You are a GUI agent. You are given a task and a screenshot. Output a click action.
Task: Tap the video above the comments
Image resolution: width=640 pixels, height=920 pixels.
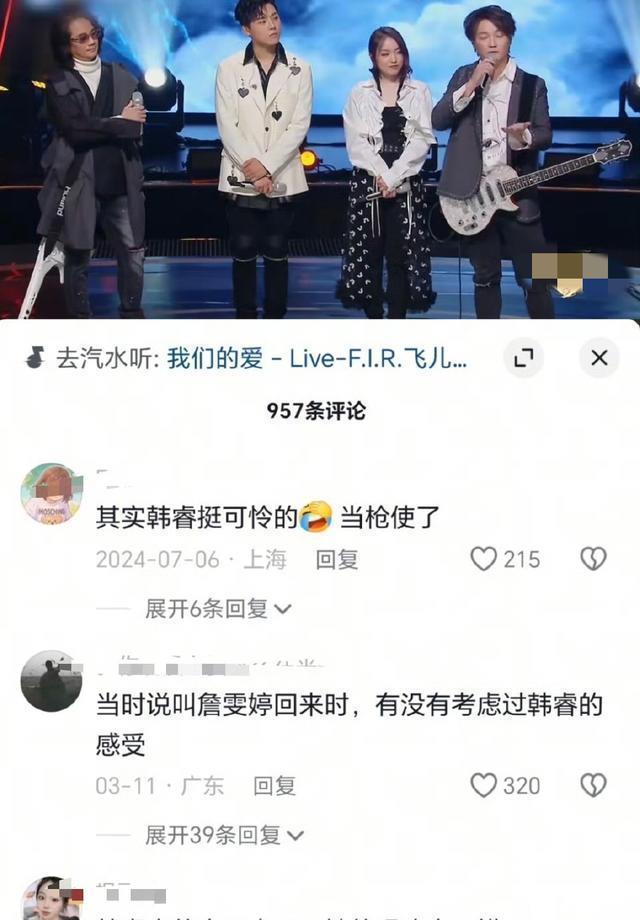click(320, 160)
